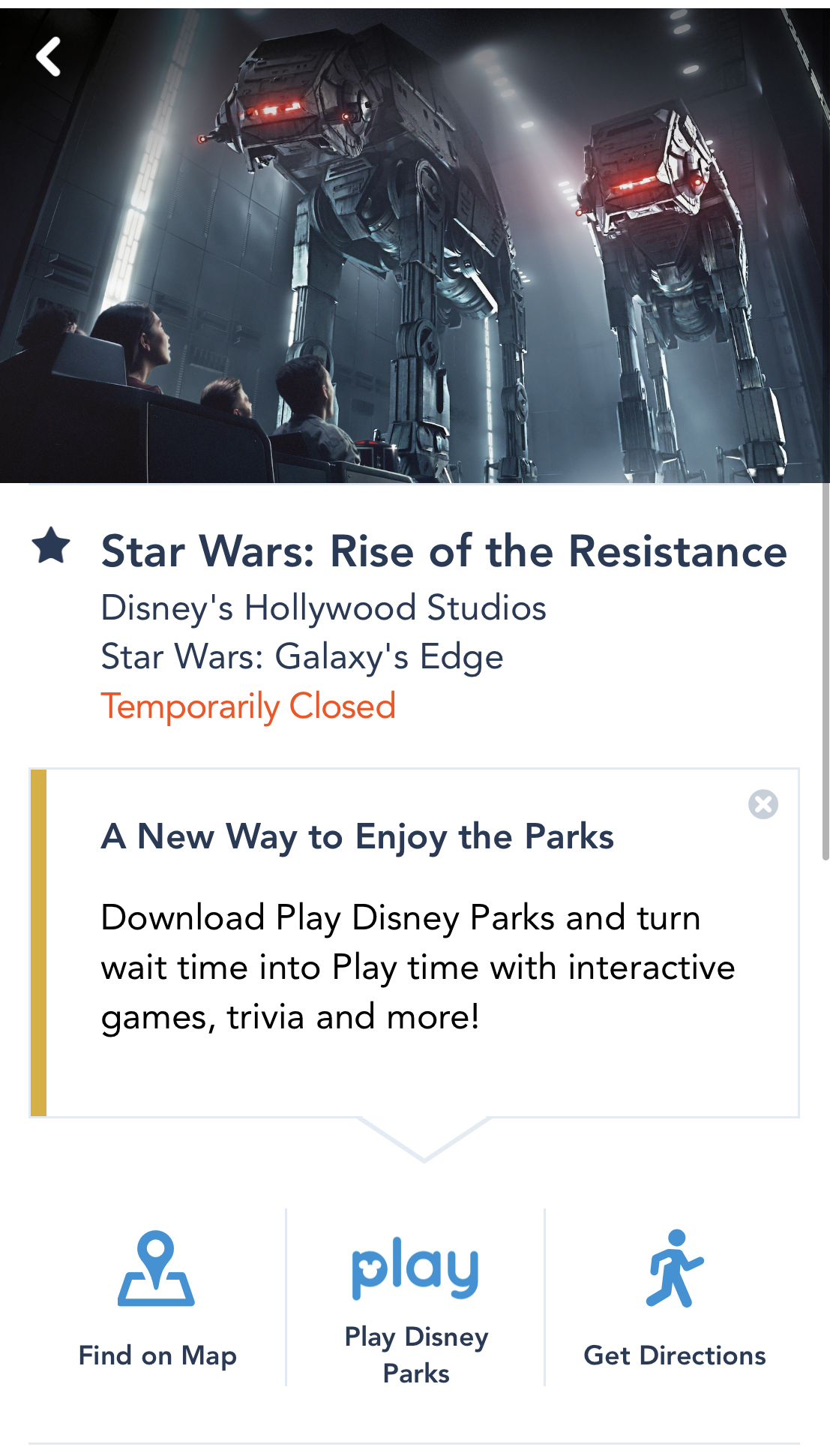Get directions to the attraction
Image resolution: width=830 pixels, height=1456 pixels.
pyautogui.click(x=674, y=1298)
